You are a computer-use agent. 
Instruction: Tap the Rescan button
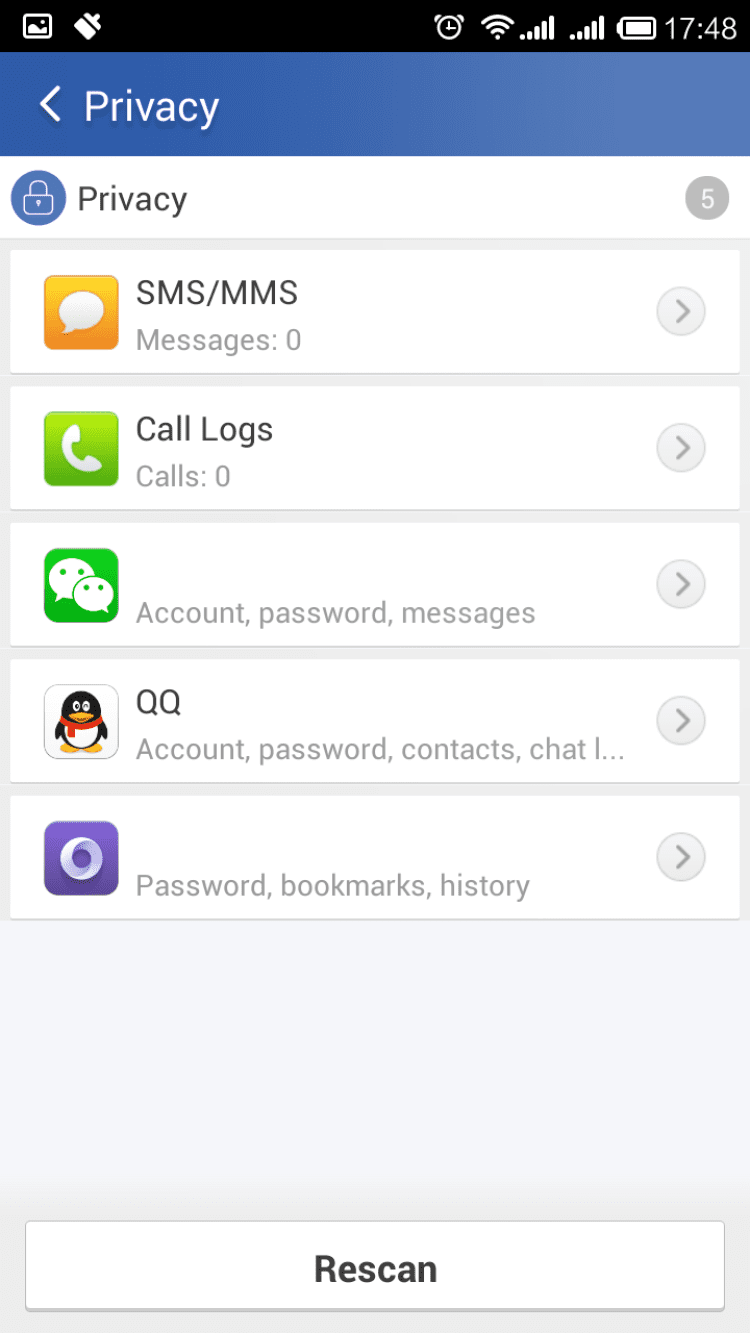pyautogui.click(x=375, y=1267)
